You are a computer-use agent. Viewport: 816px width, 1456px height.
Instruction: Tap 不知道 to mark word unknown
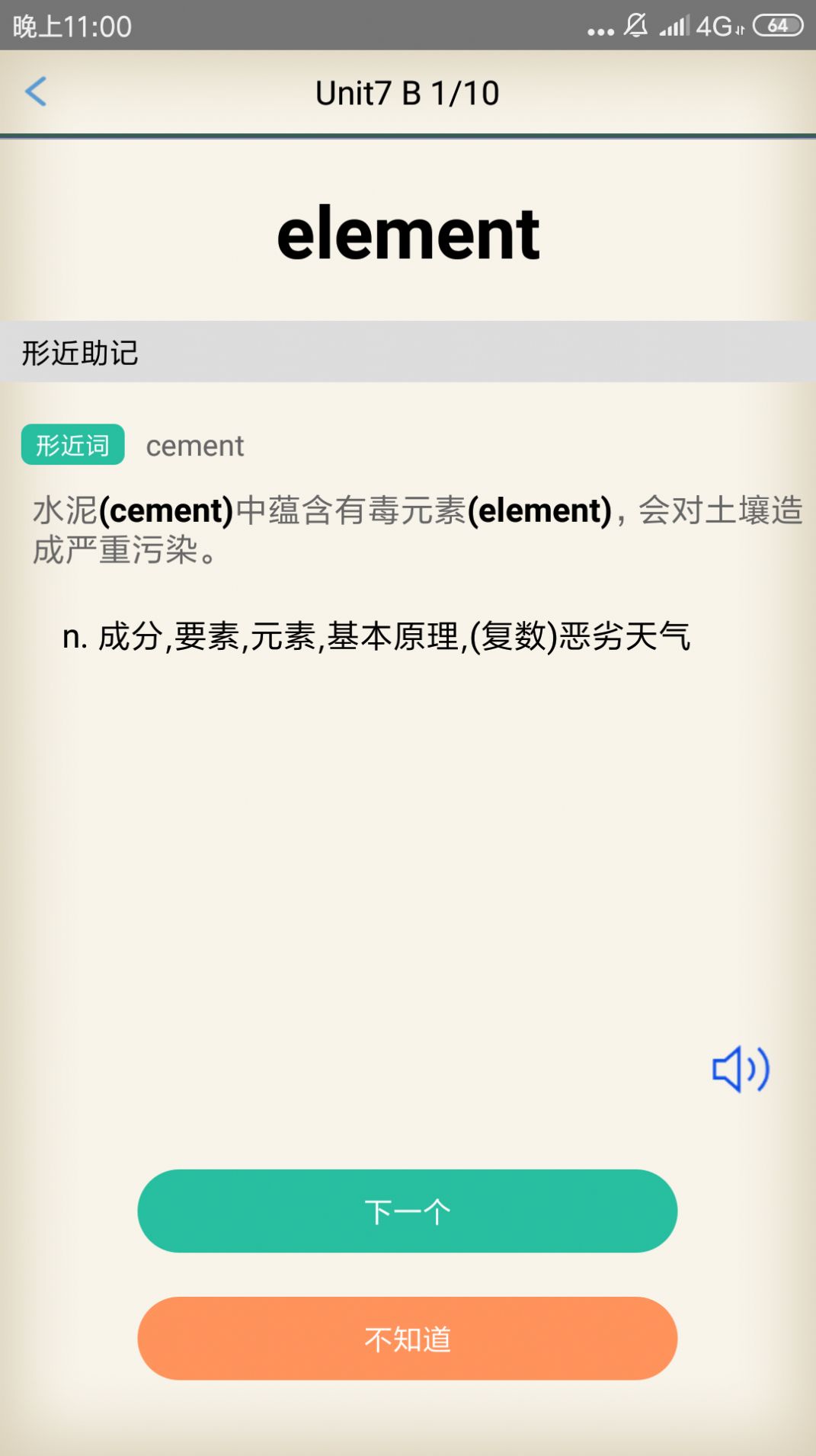pyautogui.click(x=407, y=1339)
